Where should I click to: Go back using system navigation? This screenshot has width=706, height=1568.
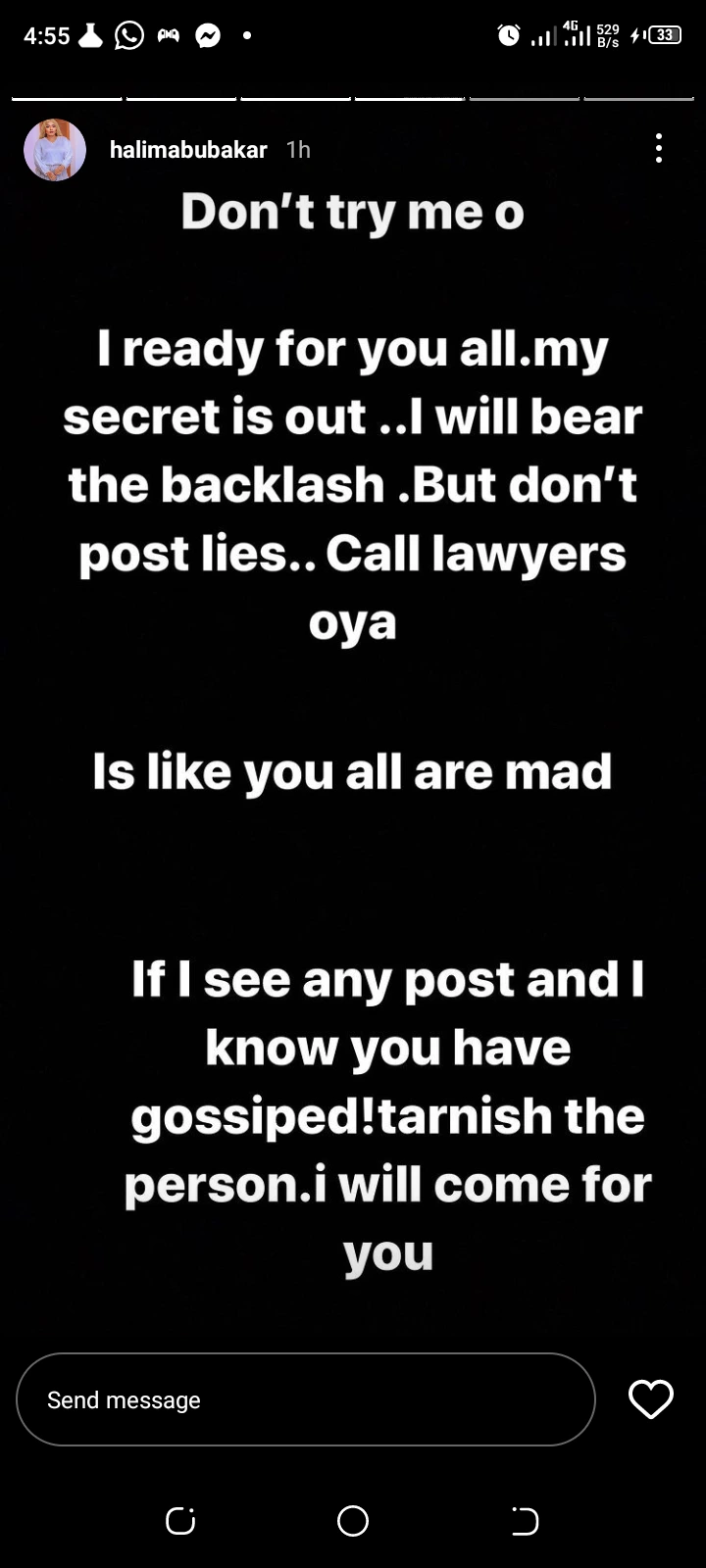point(526,1521)
